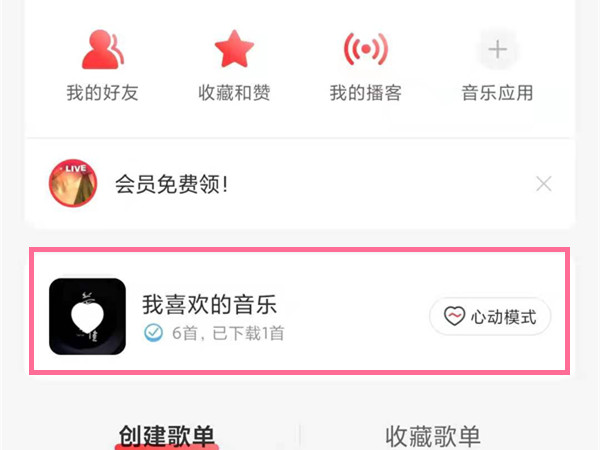Open 我的好友 (My Friends)

[102, 63]
